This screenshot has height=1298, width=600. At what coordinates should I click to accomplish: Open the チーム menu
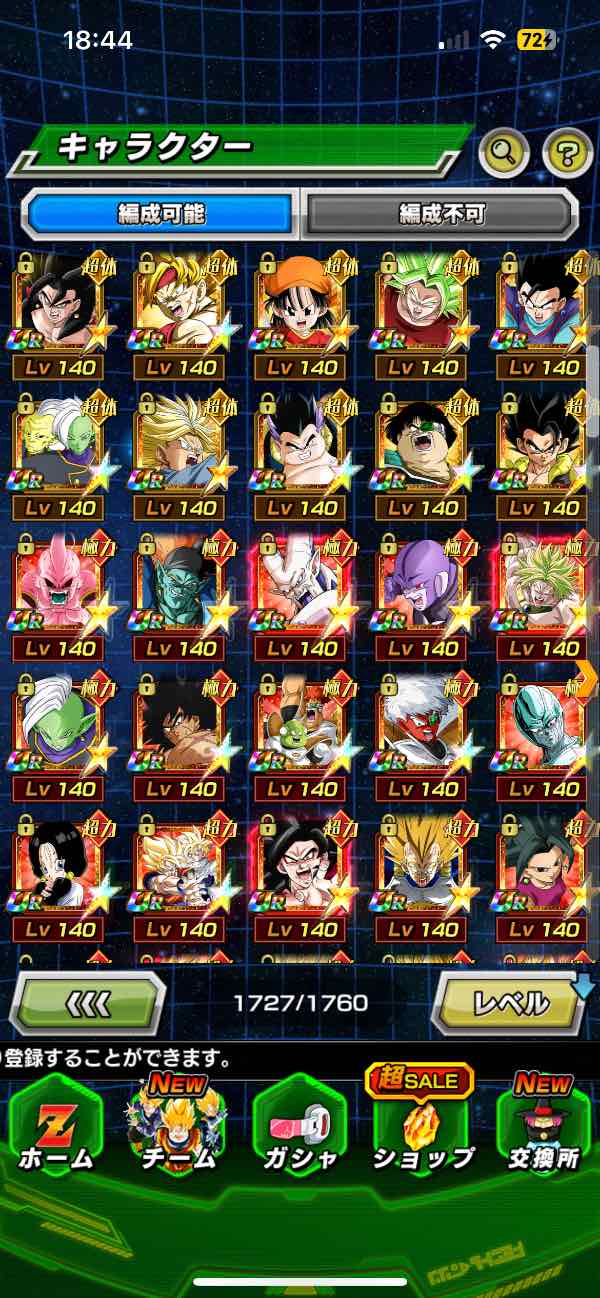tap(177, 1129)
